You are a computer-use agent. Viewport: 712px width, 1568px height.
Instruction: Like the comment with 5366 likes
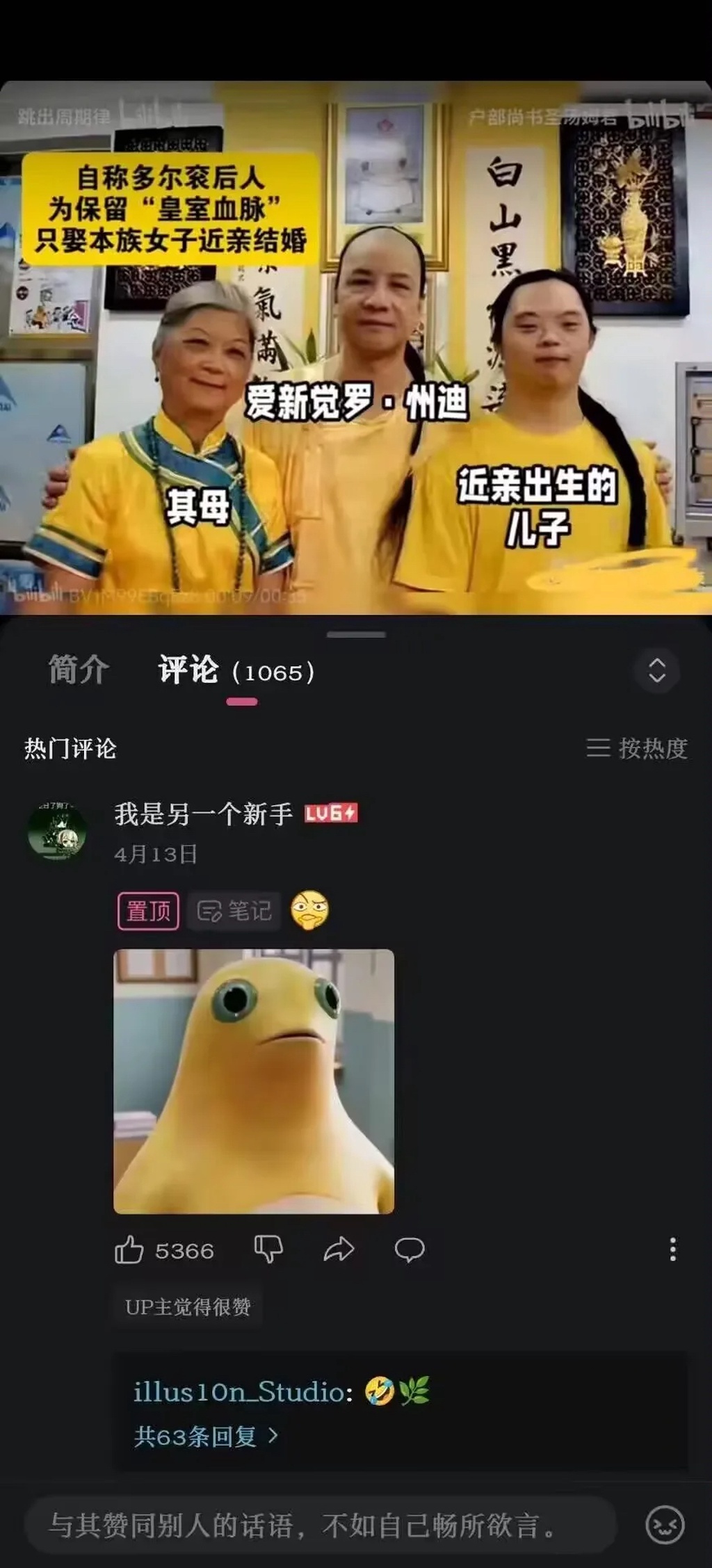click(x=130, y=1250)
